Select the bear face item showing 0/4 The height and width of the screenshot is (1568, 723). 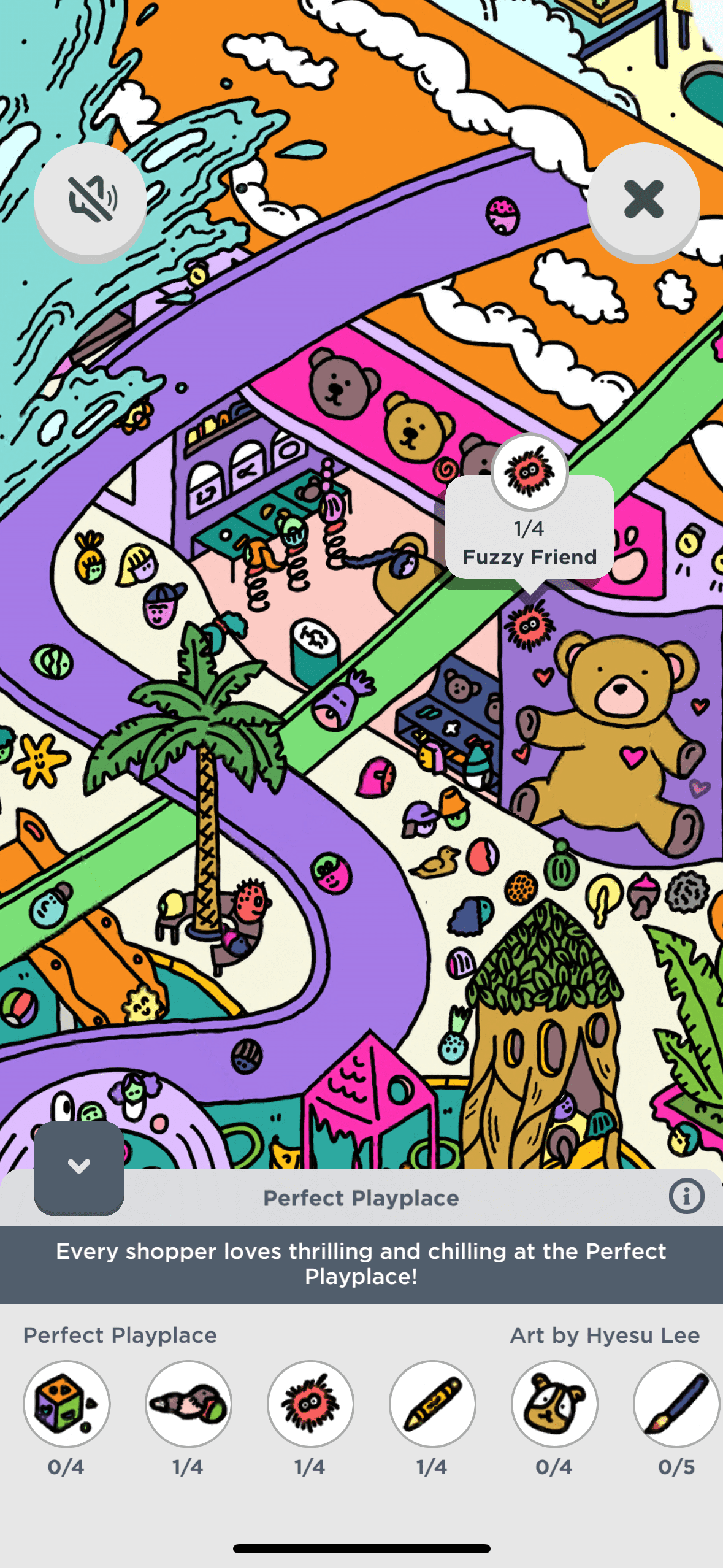[554, 1404]
